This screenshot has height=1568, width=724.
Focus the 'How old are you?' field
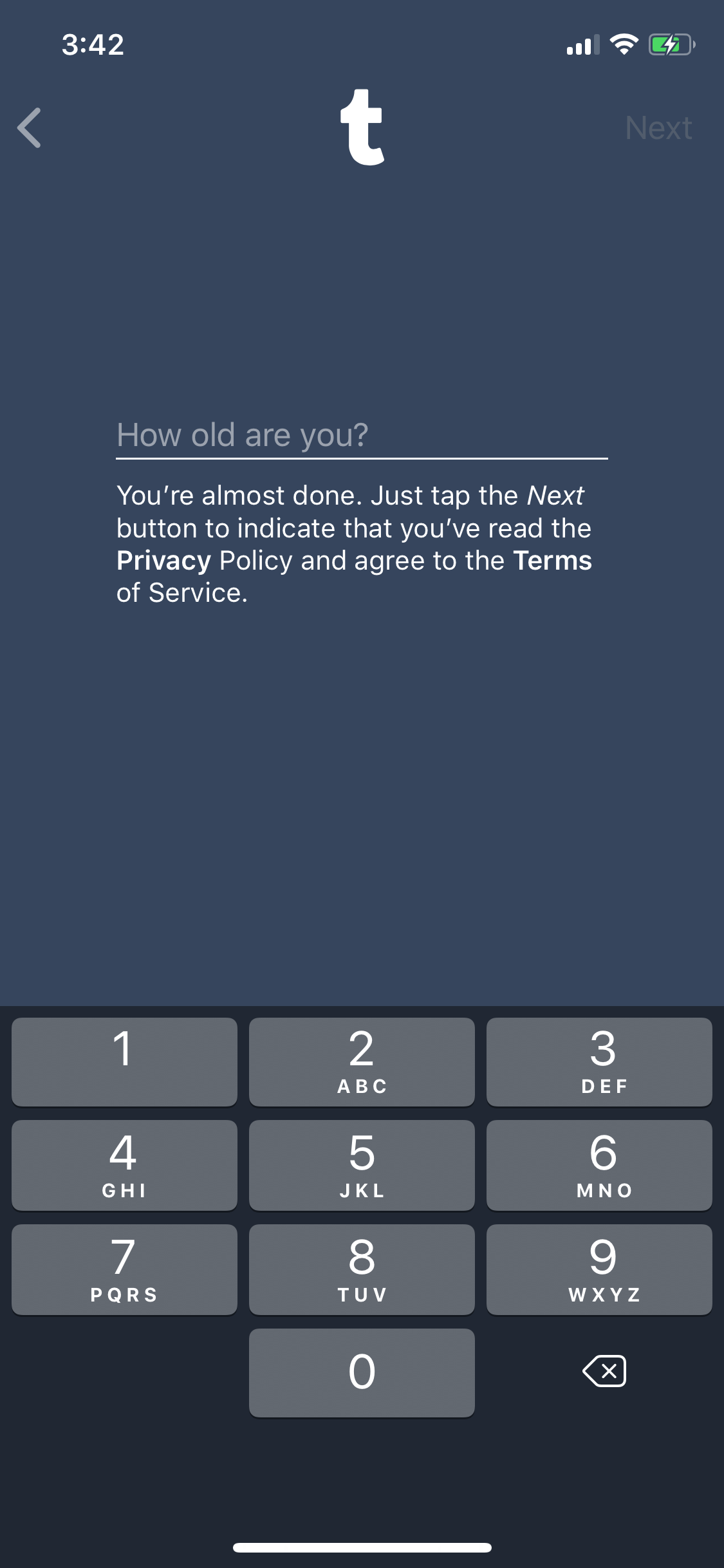(x=362, y=435)
